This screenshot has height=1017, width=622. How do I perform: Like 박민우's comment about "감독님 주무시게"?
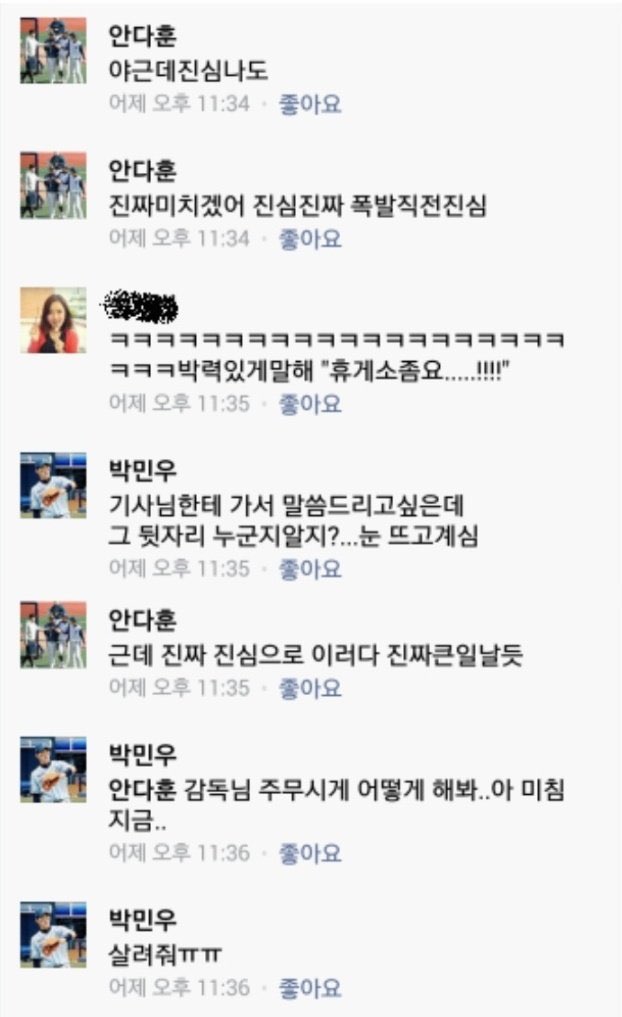click(310, 853)
